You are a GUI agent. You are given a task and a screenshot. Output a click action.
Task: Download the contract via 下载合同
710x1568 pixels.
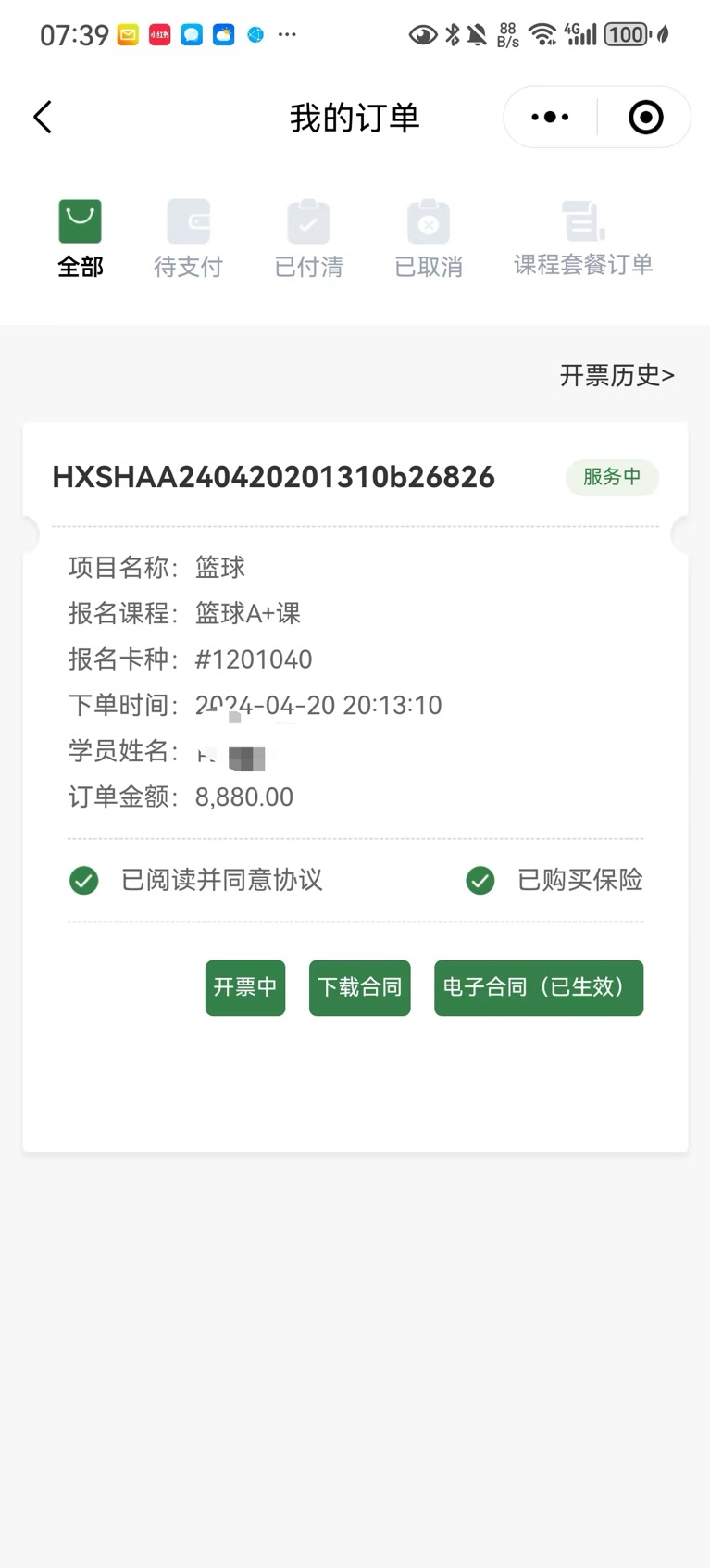359,987
